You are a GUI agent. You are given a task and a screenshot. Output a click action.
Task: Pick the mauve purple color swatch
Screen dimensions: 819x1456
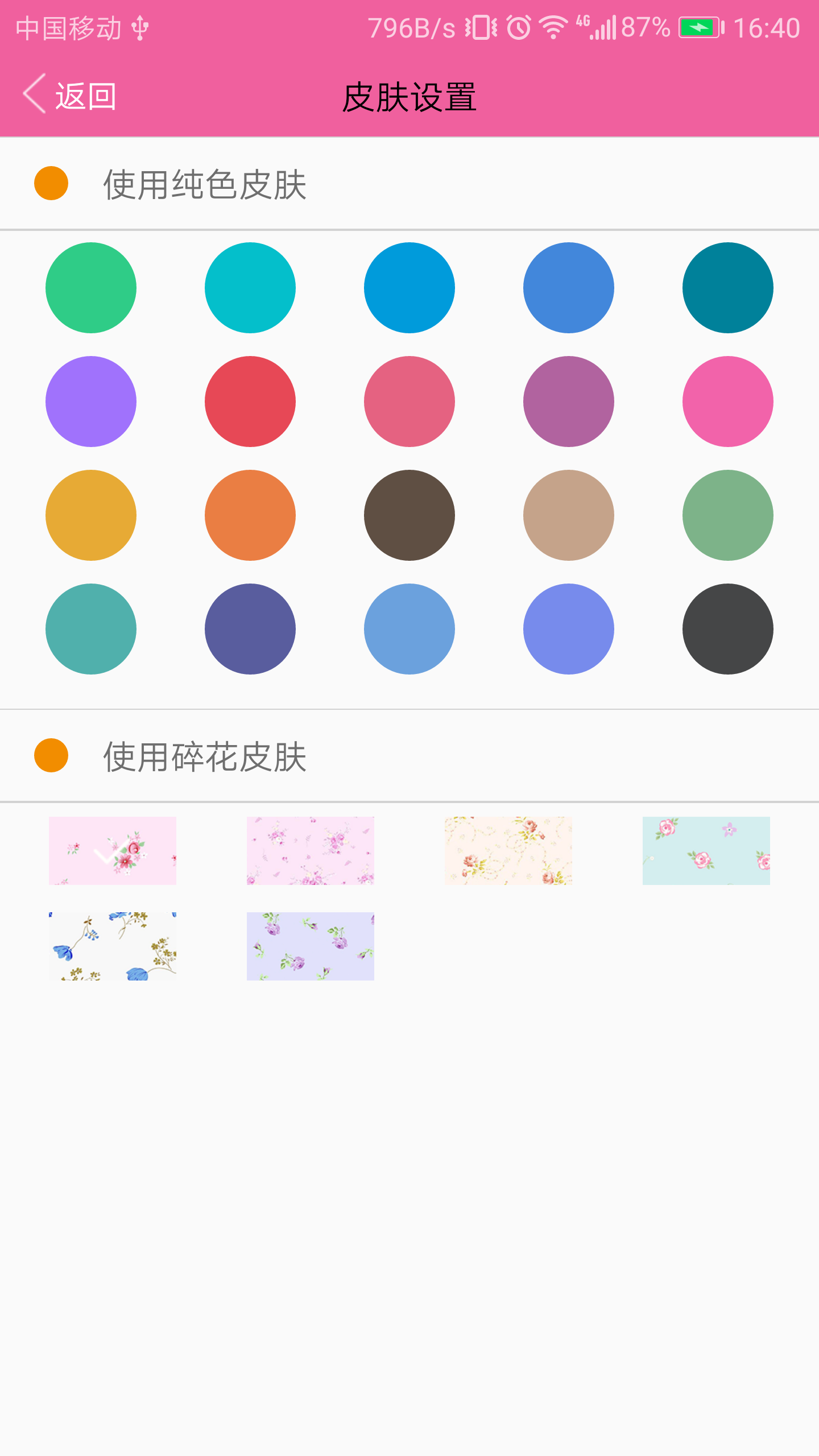pyautogui.click(x=569, y=402)
